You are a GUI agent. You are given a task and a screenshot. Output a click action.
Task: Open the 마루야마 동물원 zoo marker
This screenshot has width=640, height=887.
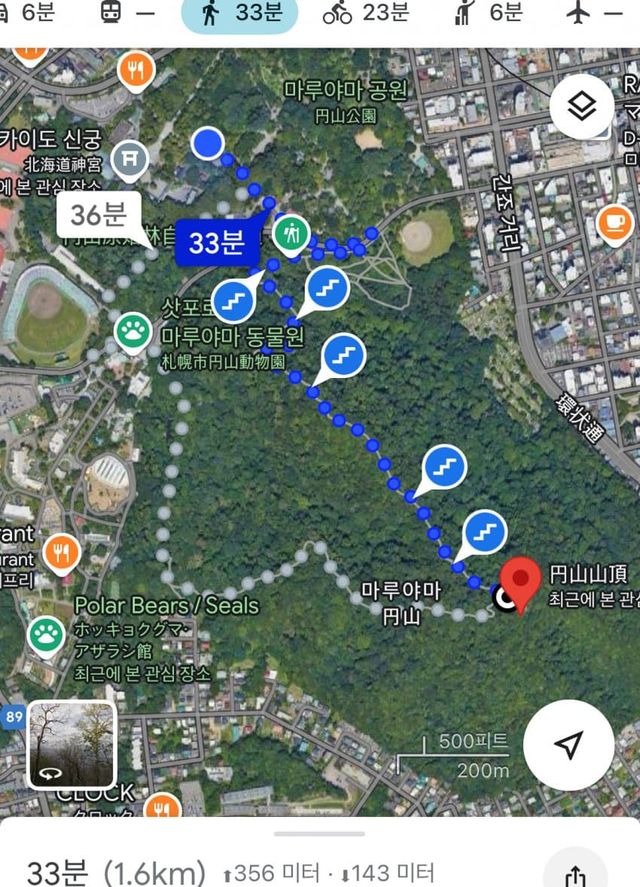coord(132,331)
